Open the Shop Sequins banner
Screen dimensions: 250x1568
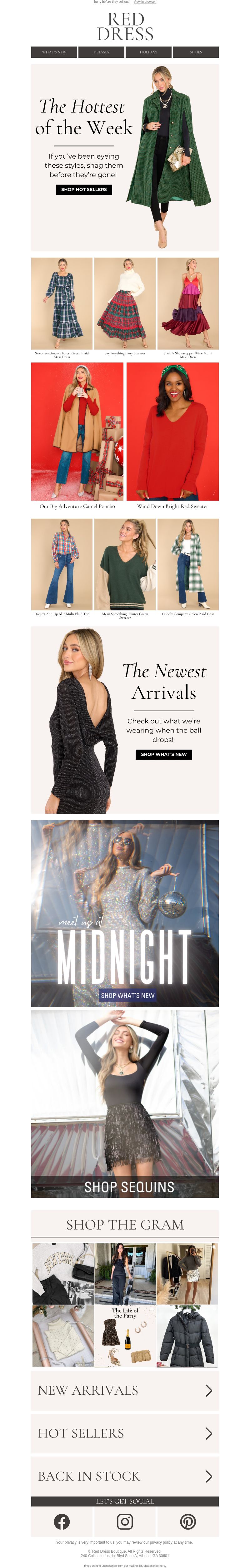click(x=125, y=1105)
